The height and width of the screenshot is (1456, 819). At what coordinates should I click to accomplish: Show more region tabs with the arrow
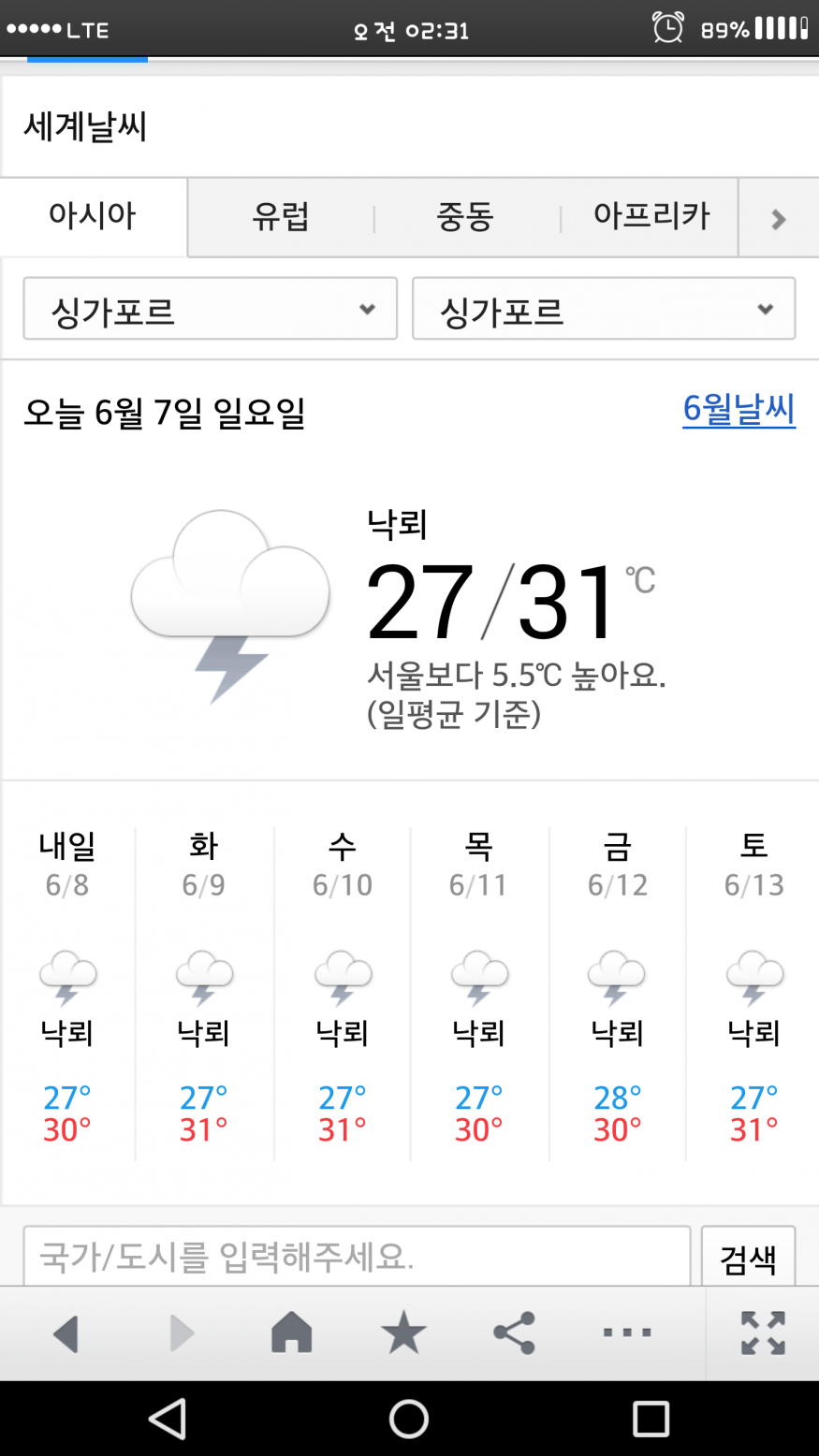click(x=778, y=218)
